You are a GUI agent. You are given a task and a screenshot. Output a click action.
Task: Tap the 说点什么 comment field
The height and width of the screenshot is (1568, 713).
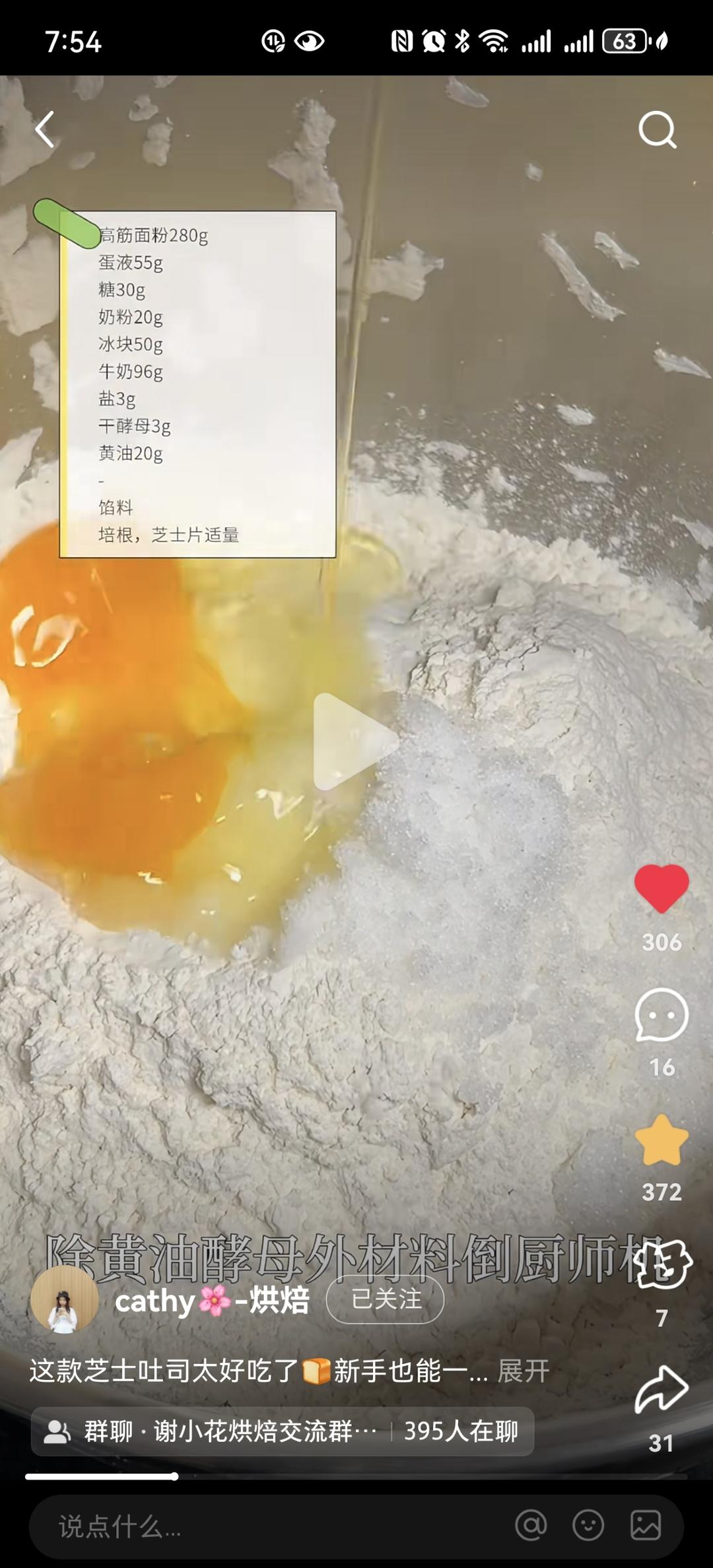click(x=264, y=1526)
